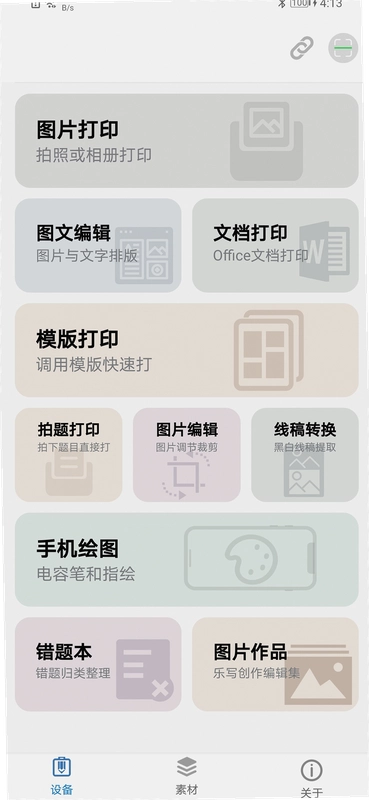Open the scan icon at top right
369x800 pixels.
coord(343,48)
